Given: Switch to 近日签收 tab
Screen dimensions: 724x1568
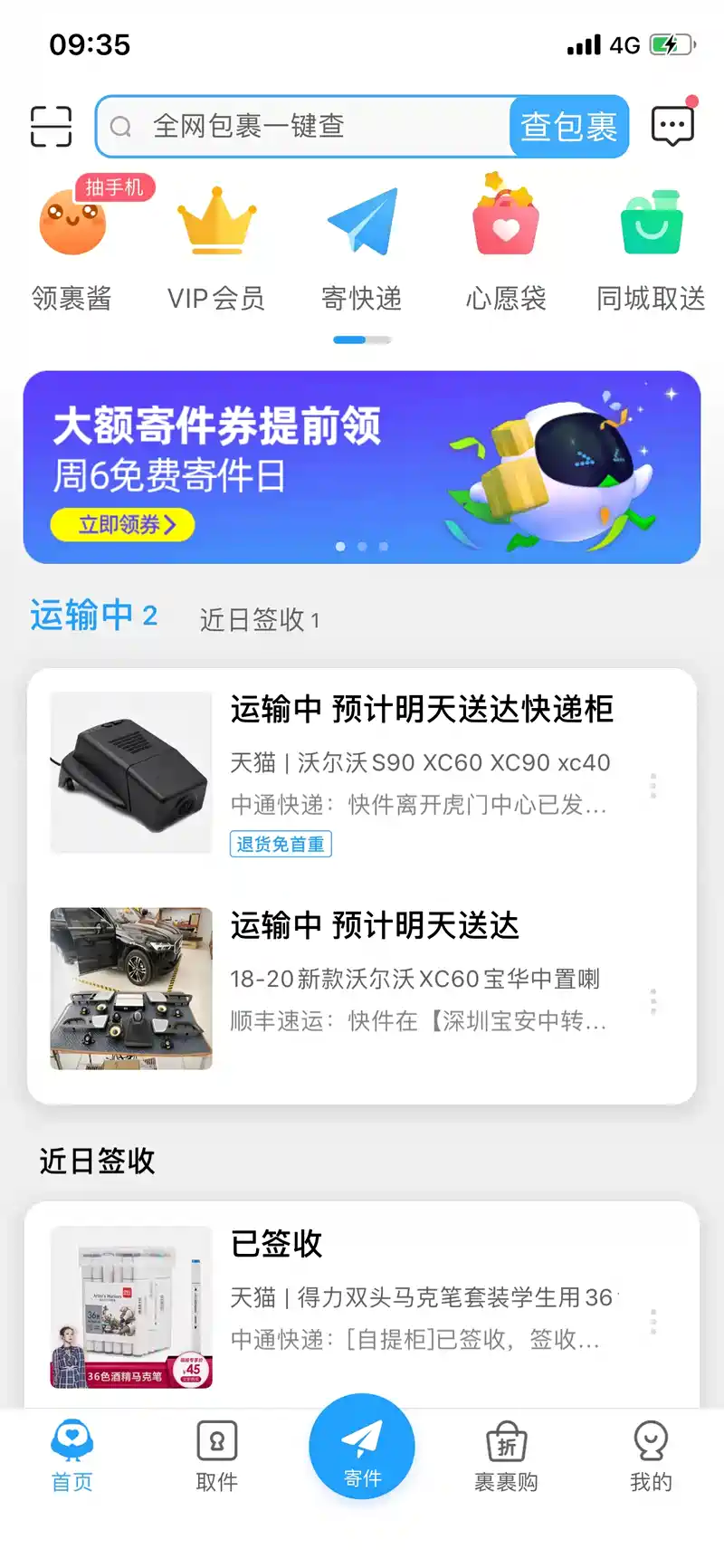Looking at the screenshot, I should (x=259, y=620).
